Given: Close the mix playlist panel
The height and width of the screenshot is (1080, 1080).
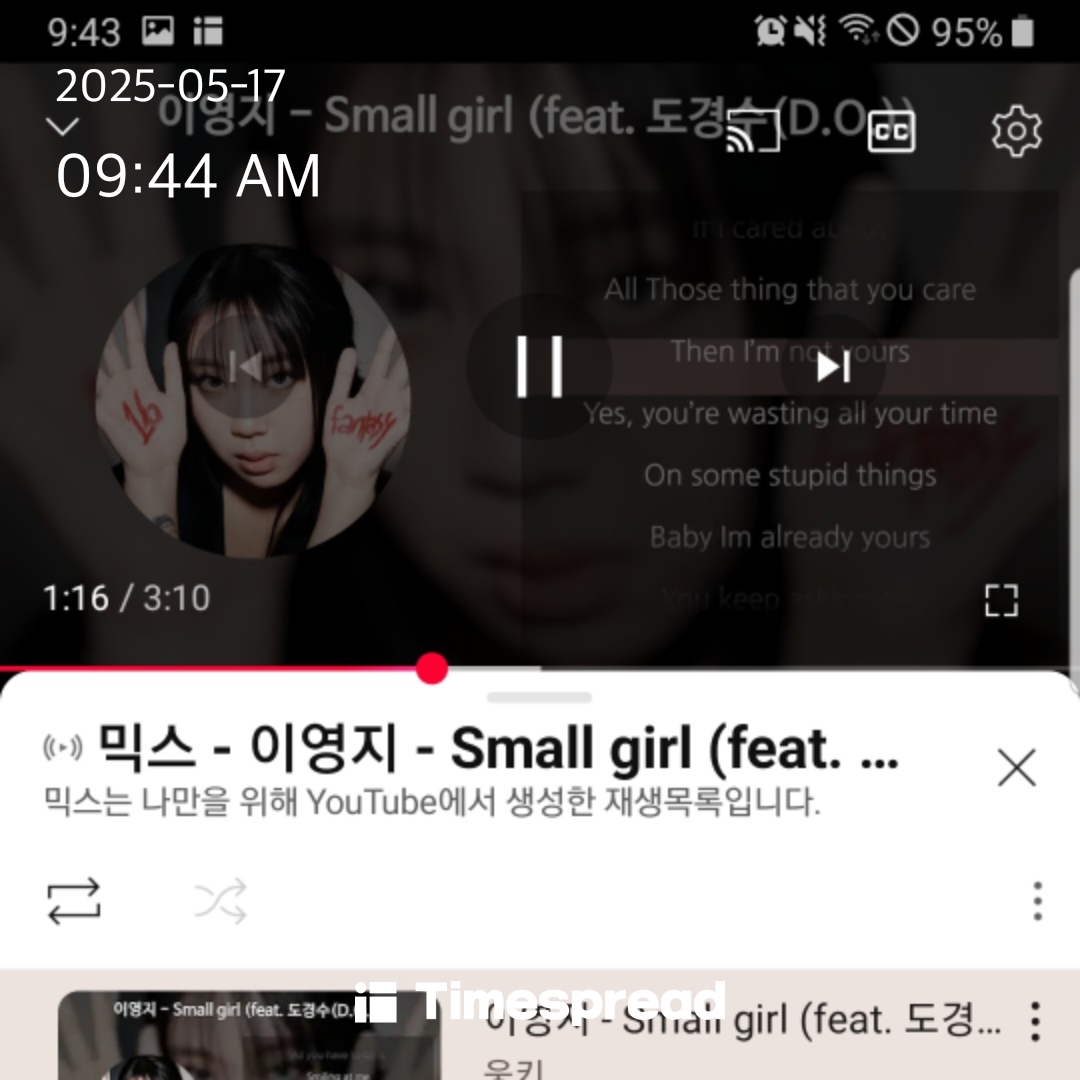Looking at the screenshot, I should click(x=1016, y=769).
